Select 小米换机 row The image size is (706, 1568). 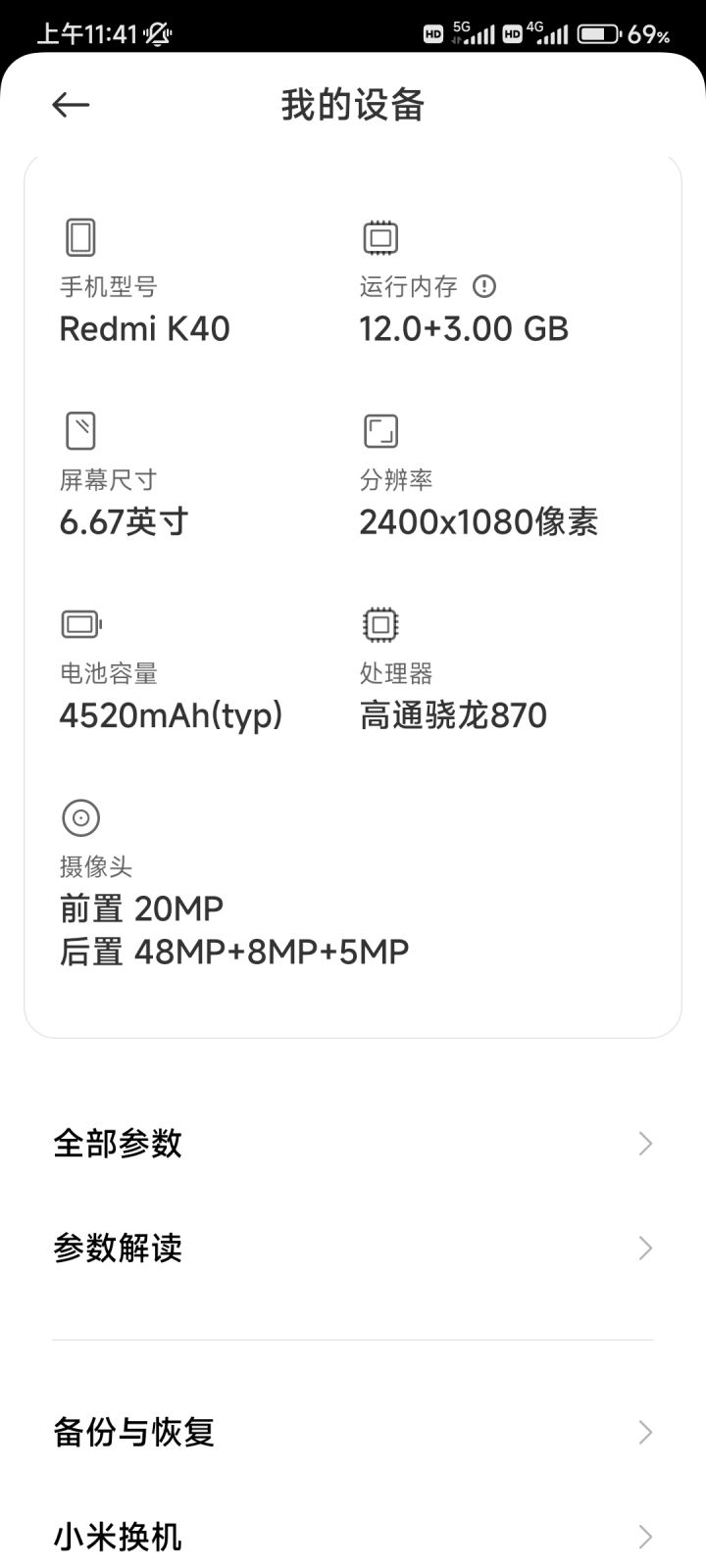point(353,1536)
